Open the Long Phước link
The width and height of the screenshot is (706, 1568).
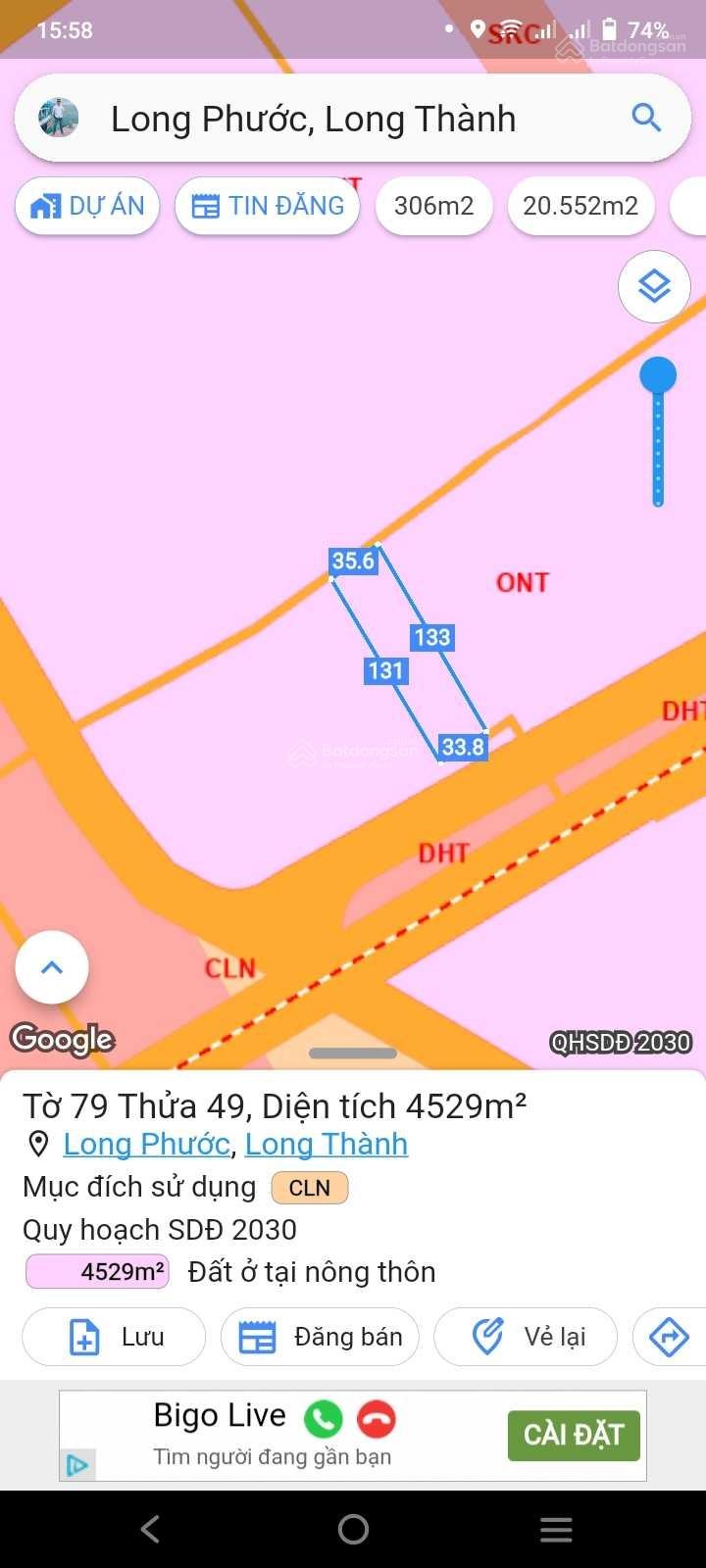(146, 1144)
